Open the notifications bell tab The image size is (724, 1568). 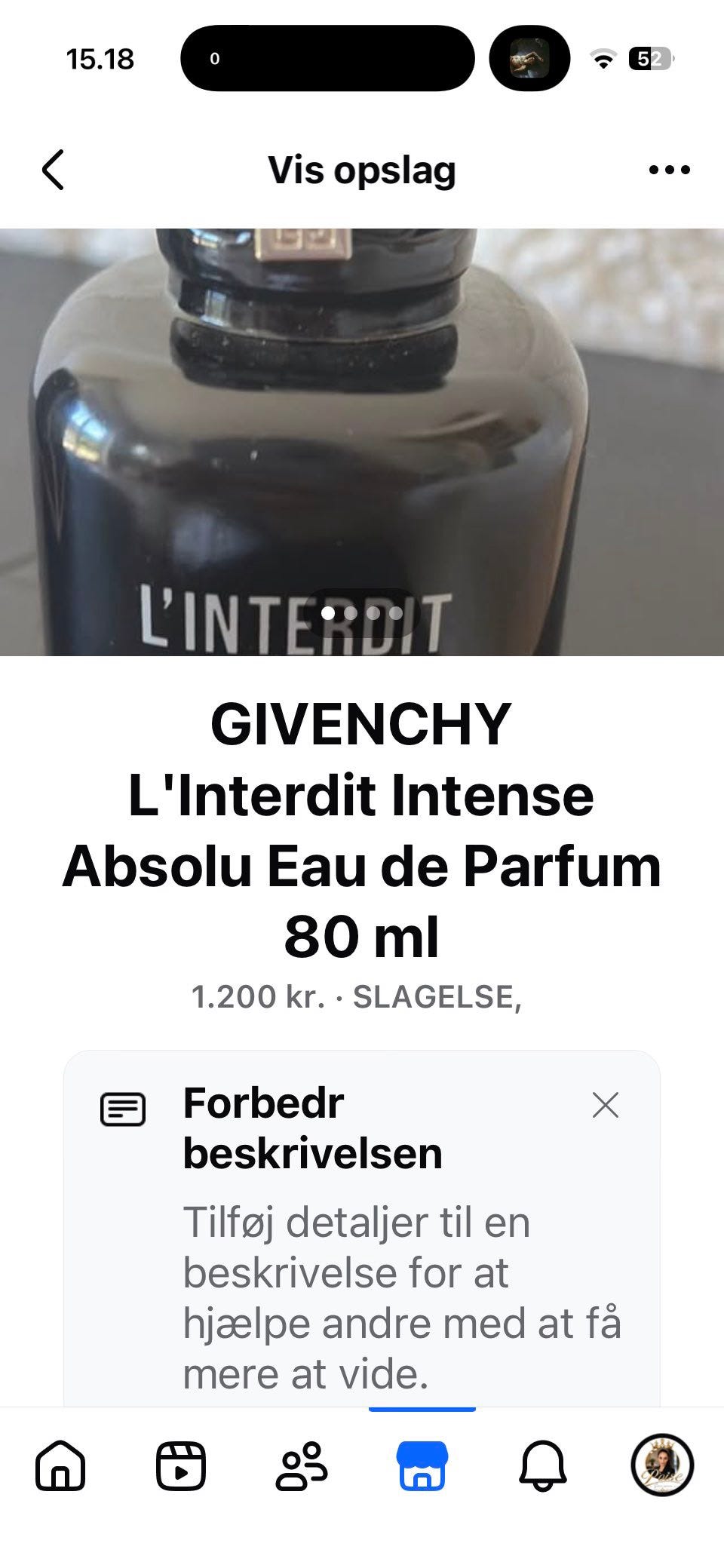click(x=543, y=1465)
